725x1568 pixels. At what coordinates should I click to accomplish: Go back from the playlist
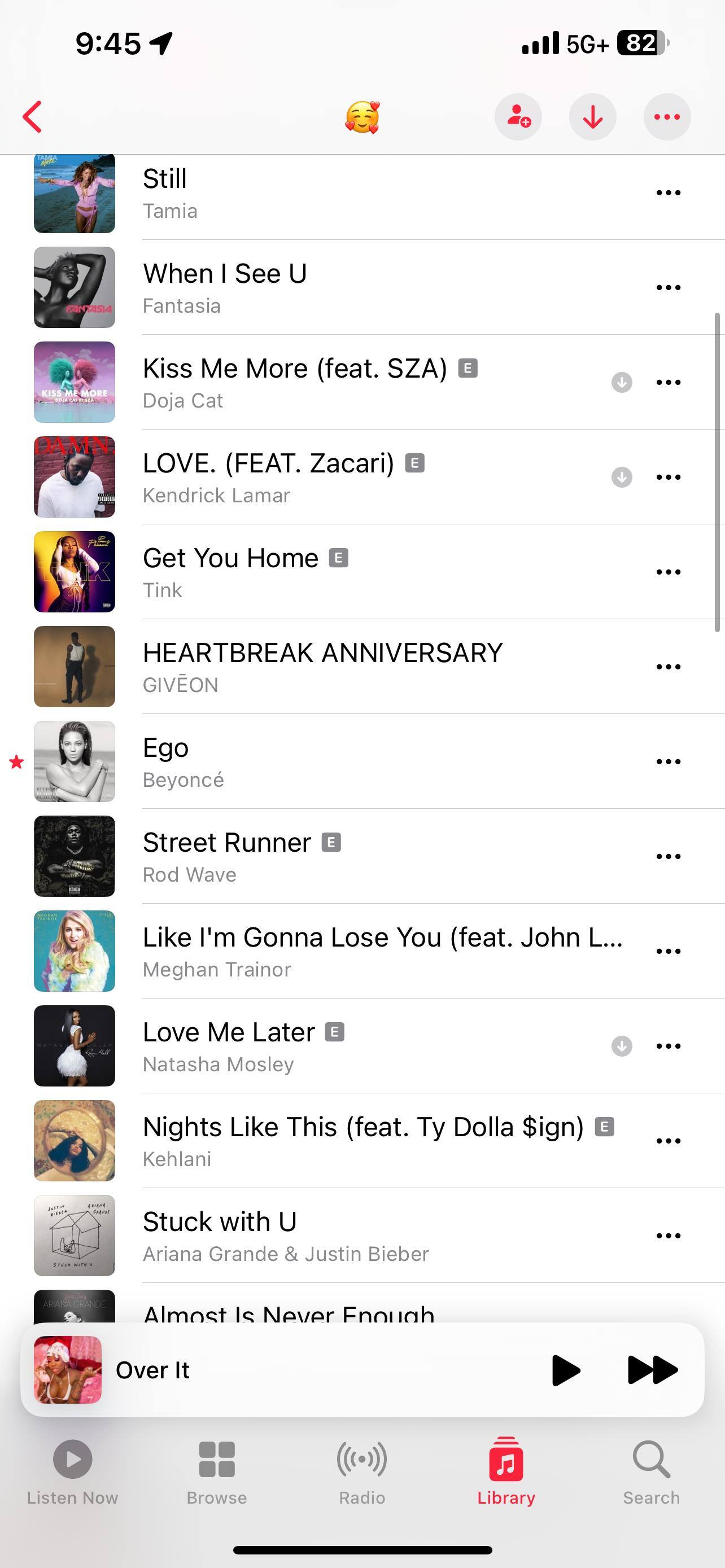tap(32, 116)
